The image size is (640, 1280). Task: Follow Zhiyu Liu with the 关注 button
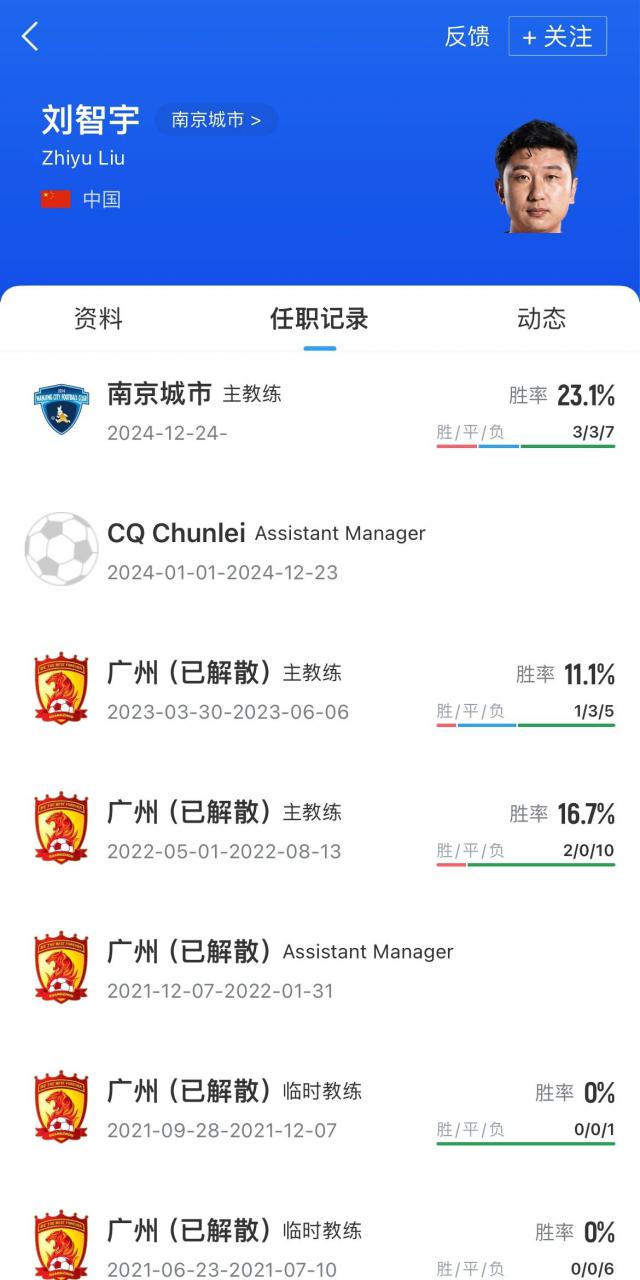557,37
